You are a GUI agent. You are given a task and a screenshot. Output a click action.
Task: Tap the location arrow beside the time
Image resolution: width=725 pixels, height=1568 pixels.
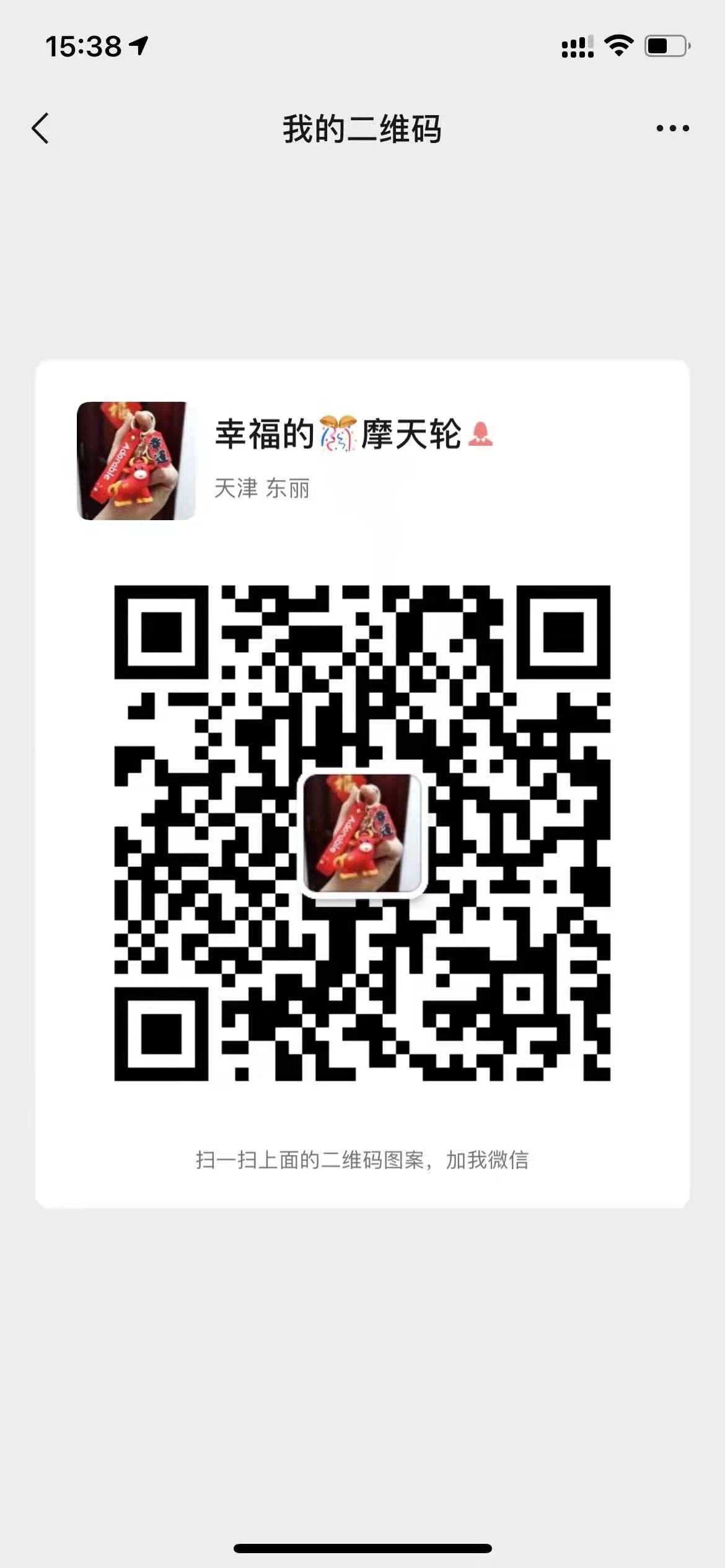[138, 46]
